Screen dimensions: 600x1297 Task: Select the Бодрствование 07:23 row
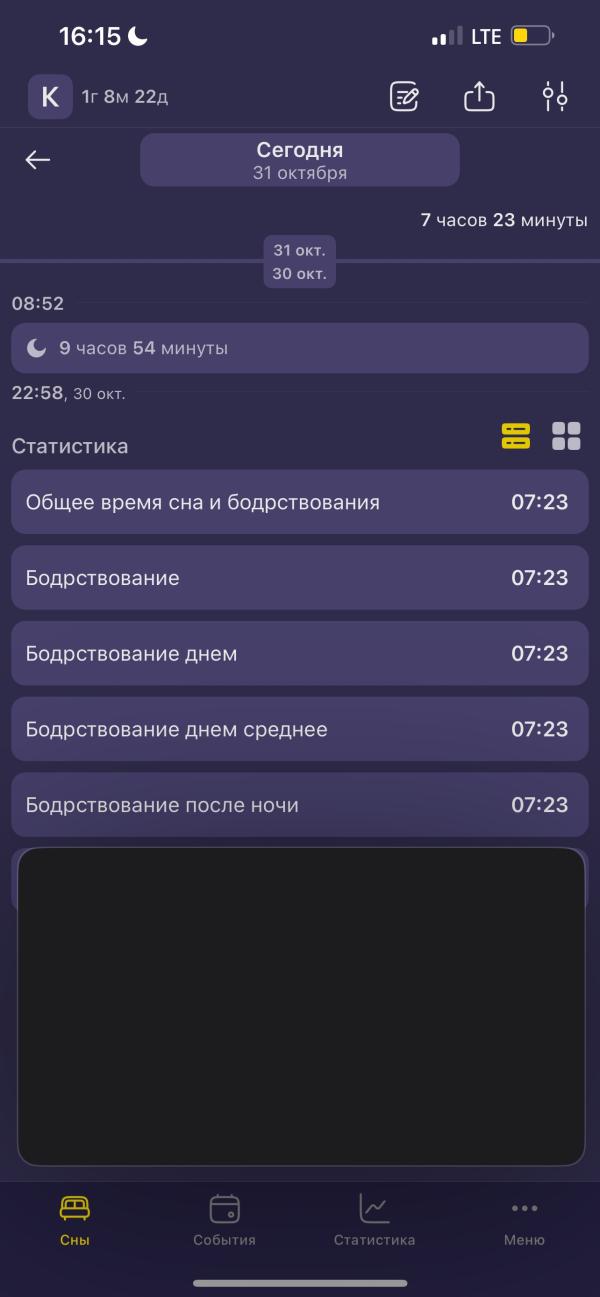[300, 578]
